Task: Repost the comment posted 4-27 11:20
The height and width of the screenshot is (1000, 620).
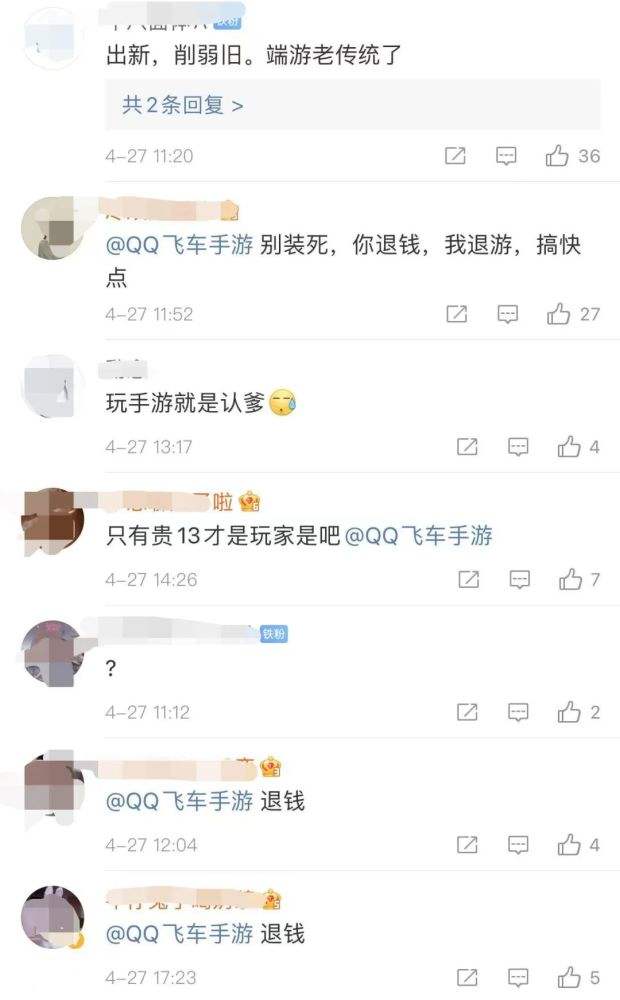Action: tap(456, 156)
